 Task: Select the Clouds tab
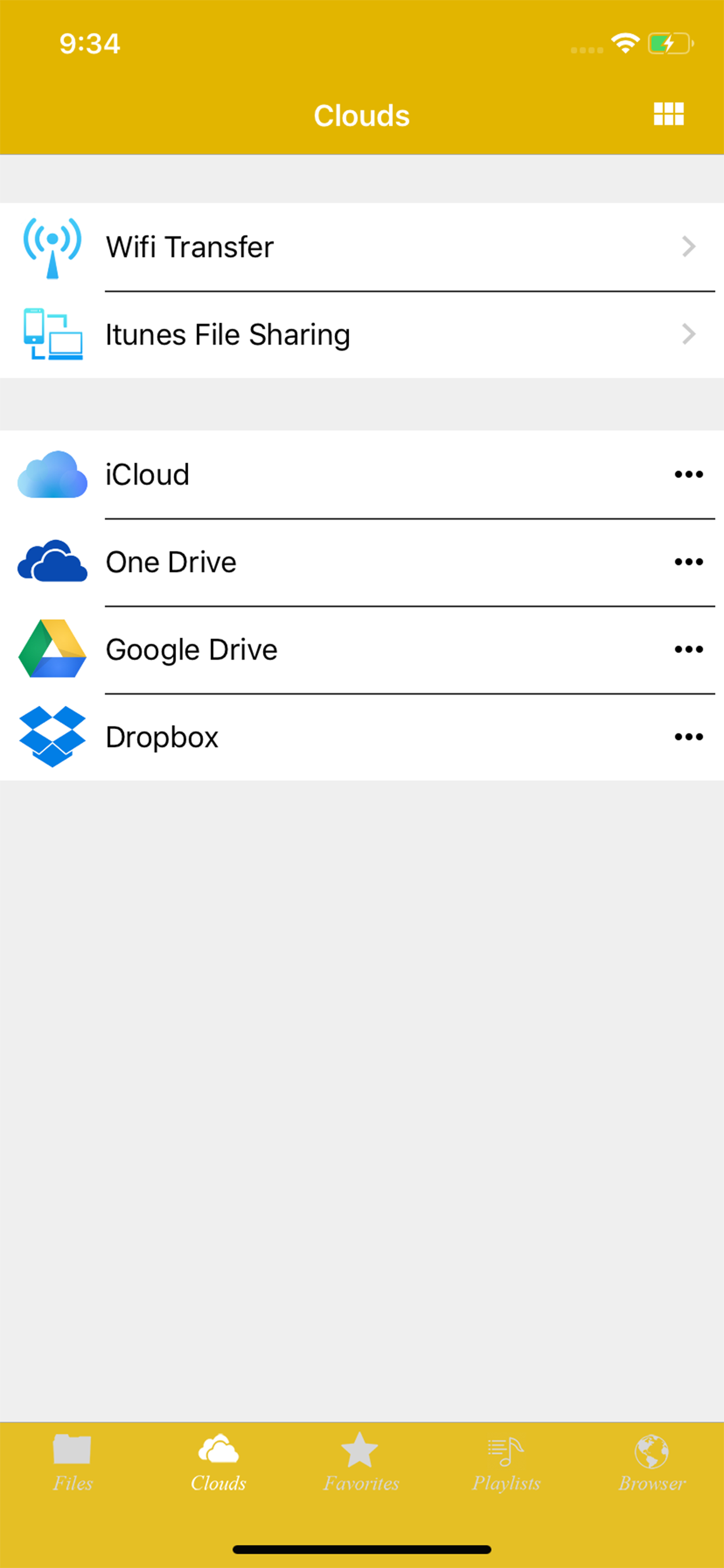(218, 1462)
